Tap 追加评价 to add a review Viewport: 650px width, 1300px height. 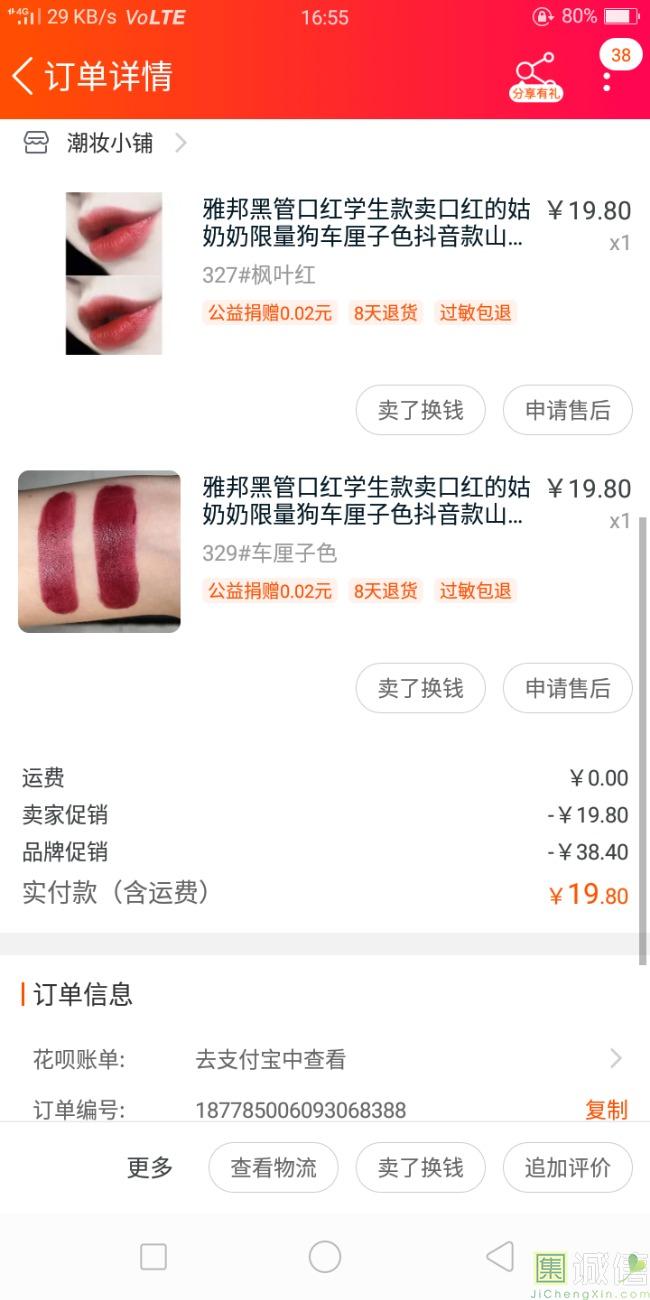coord(568,1167)
